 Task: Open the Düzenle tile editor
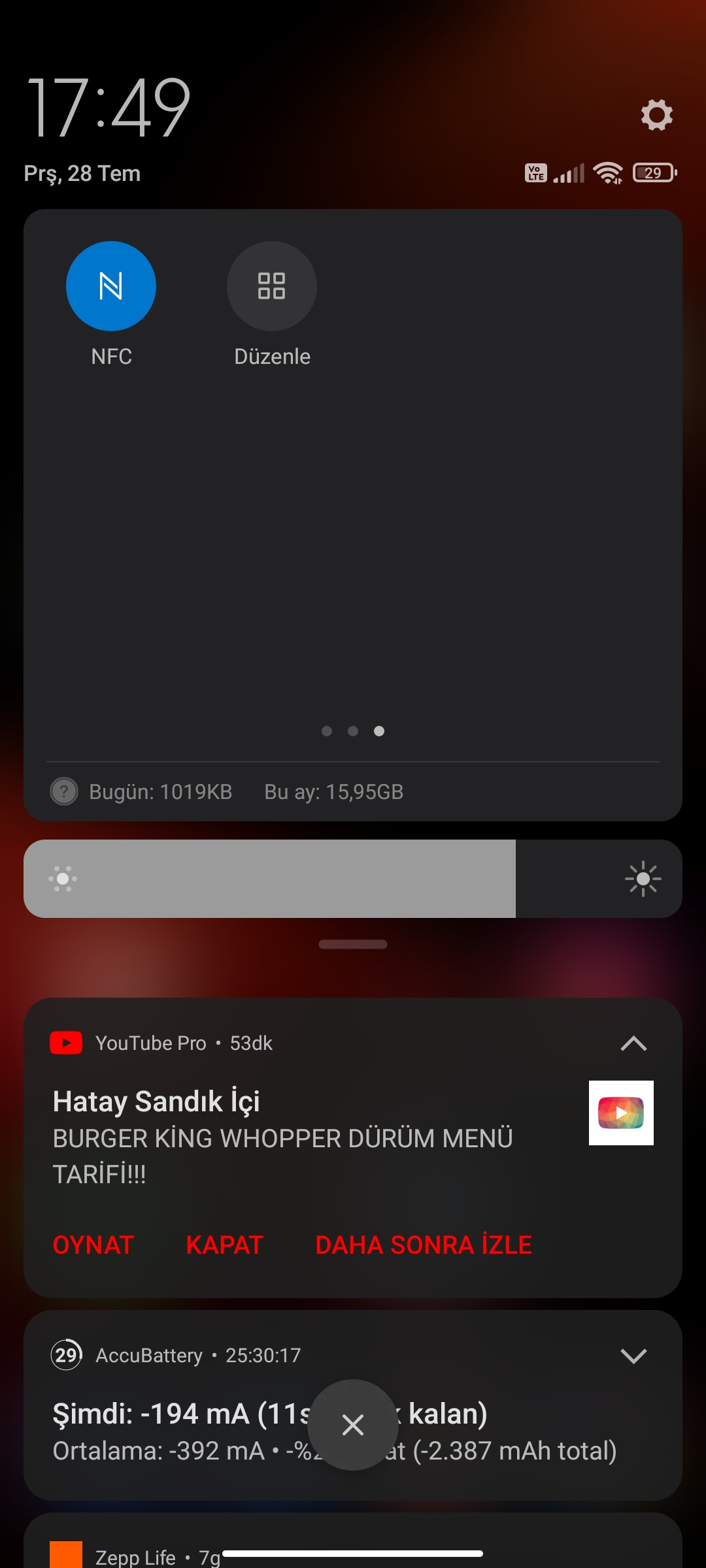click(272, 286)
